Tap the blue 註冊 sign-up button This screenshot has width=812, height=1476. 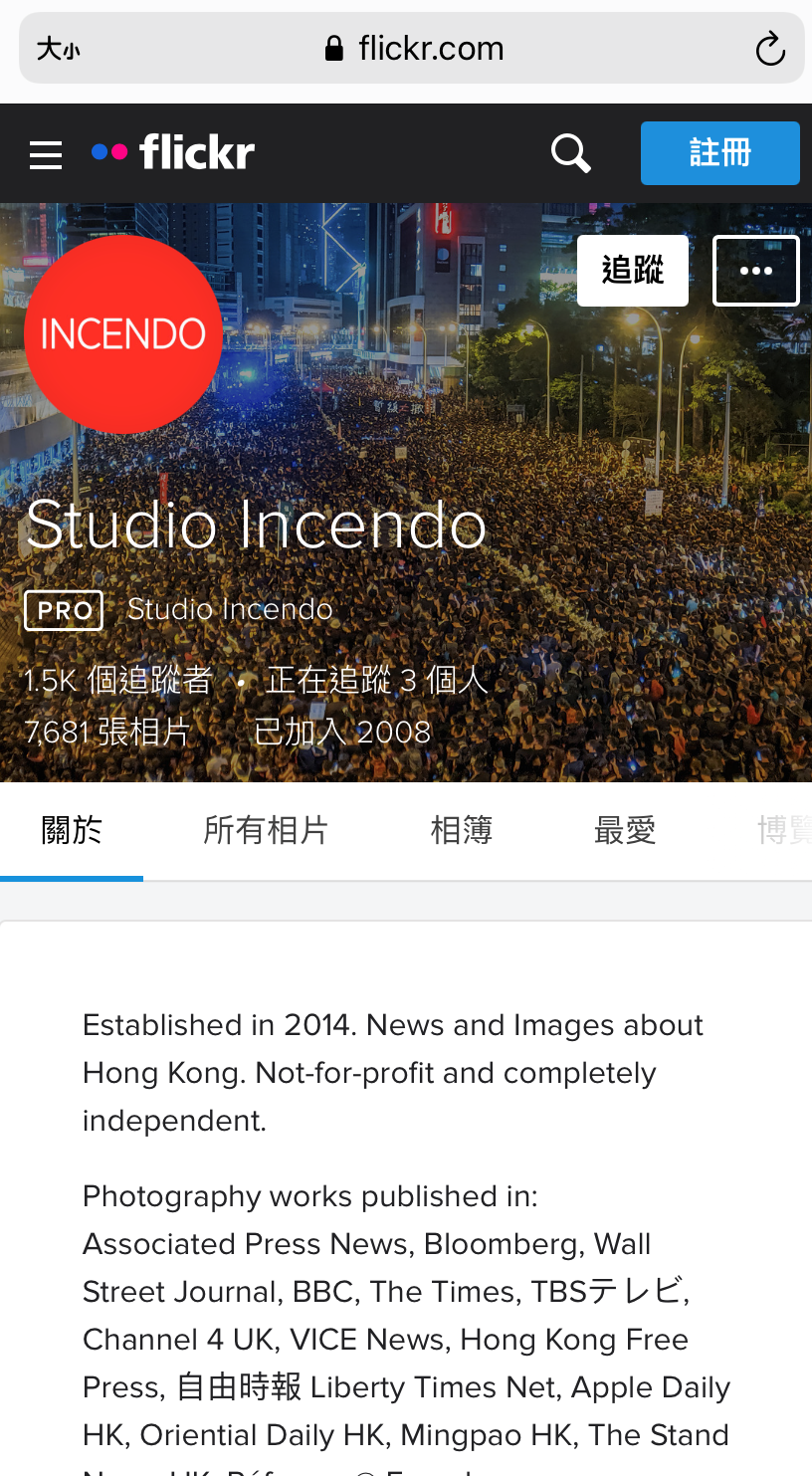click(x=720, y=153)
